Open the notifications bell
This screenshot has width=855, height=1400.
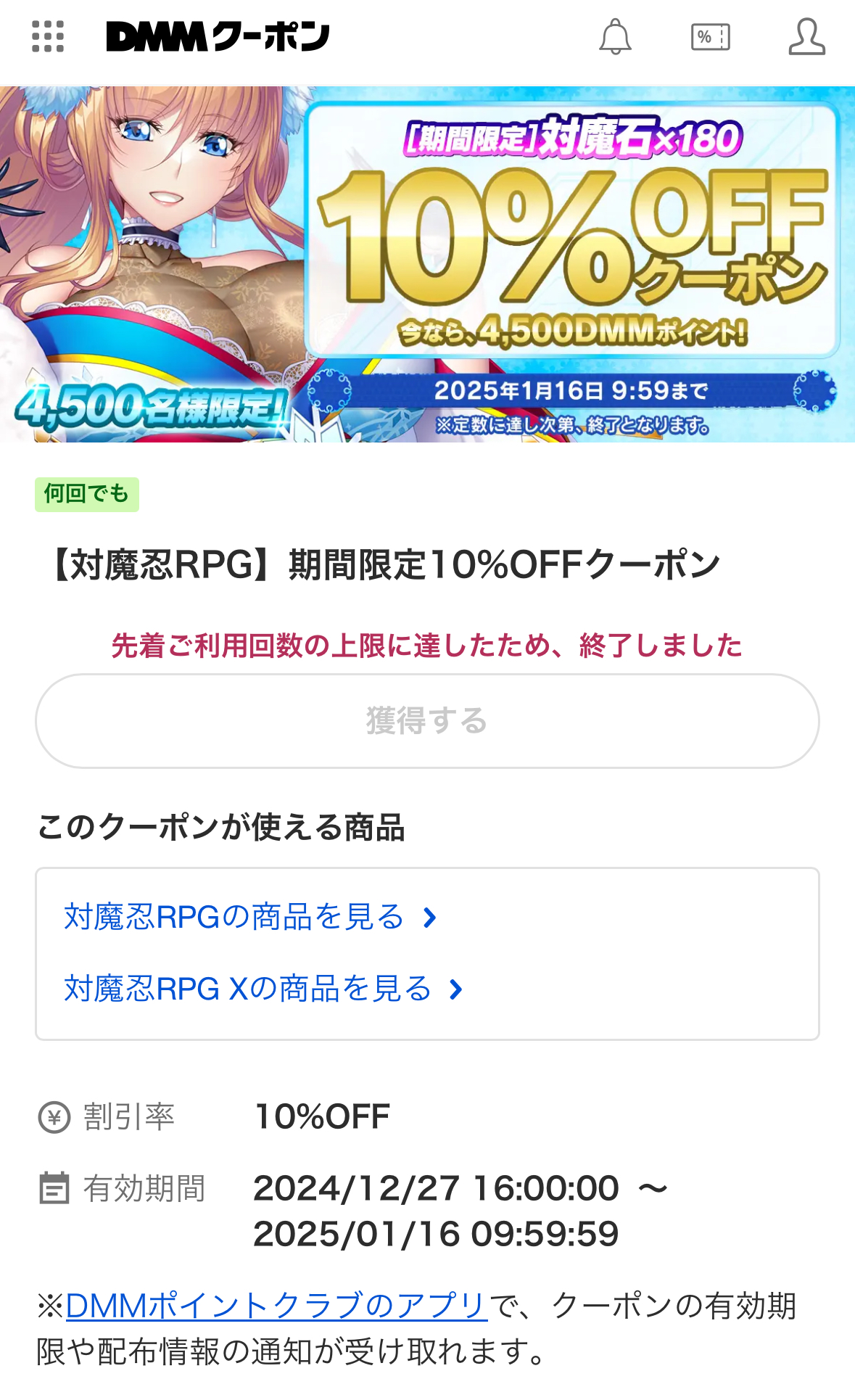click(x=615, y=37)
